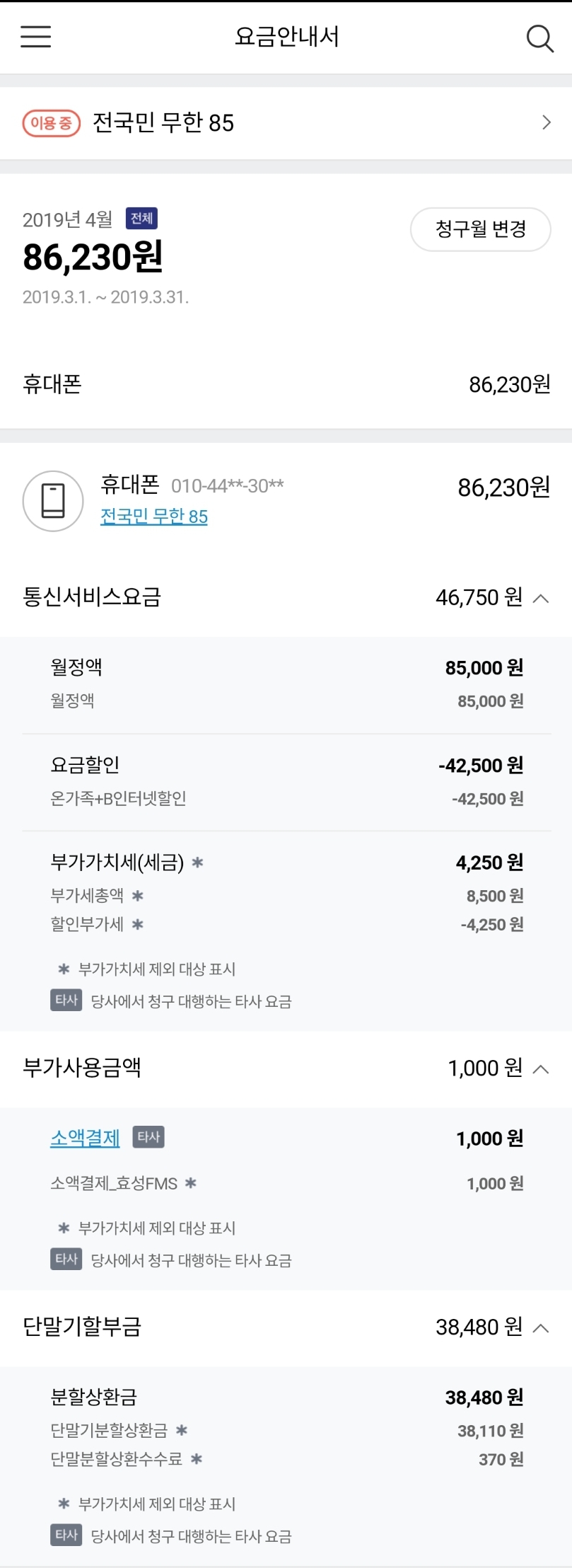The width and height of the screenshot is (572, 1568).
Task: Open the hamburger navigation menu
Action: tap(35, 38)
